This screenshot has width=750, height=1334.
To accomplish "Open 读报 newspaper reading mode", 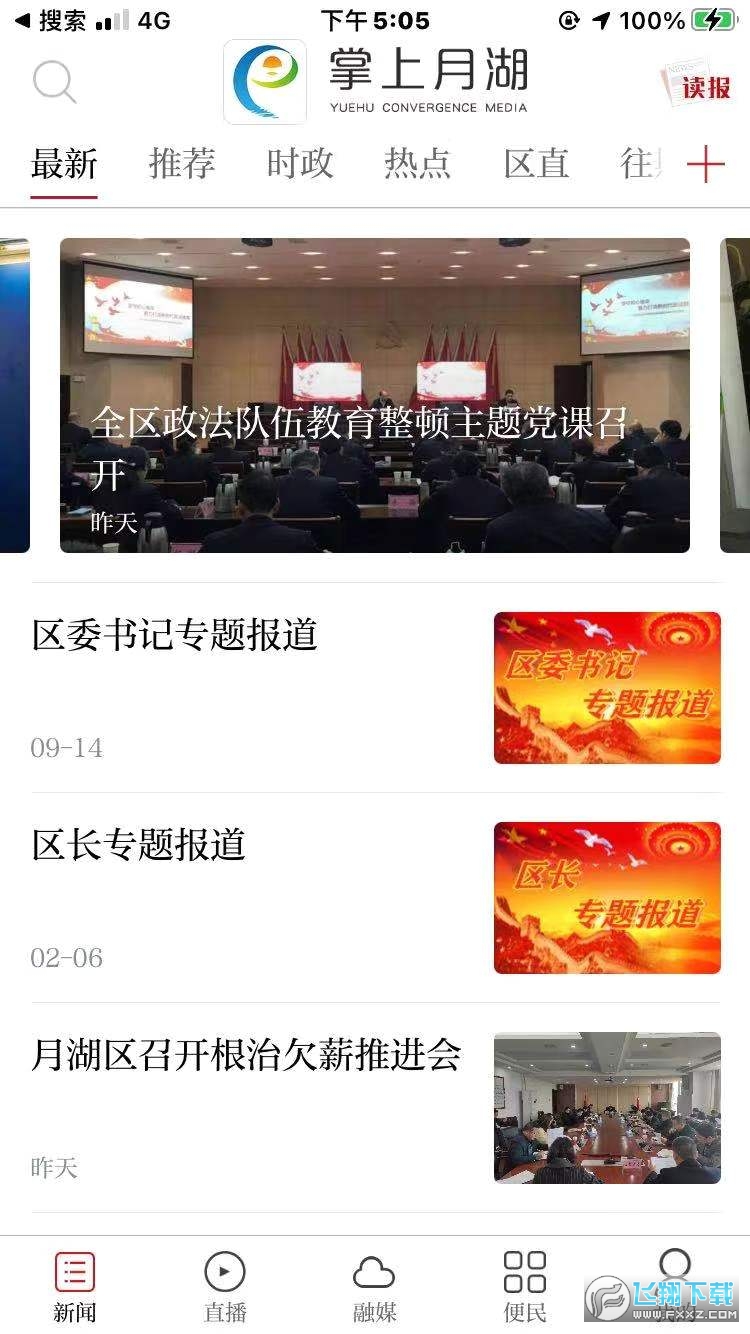I will (x=700, y=85).
